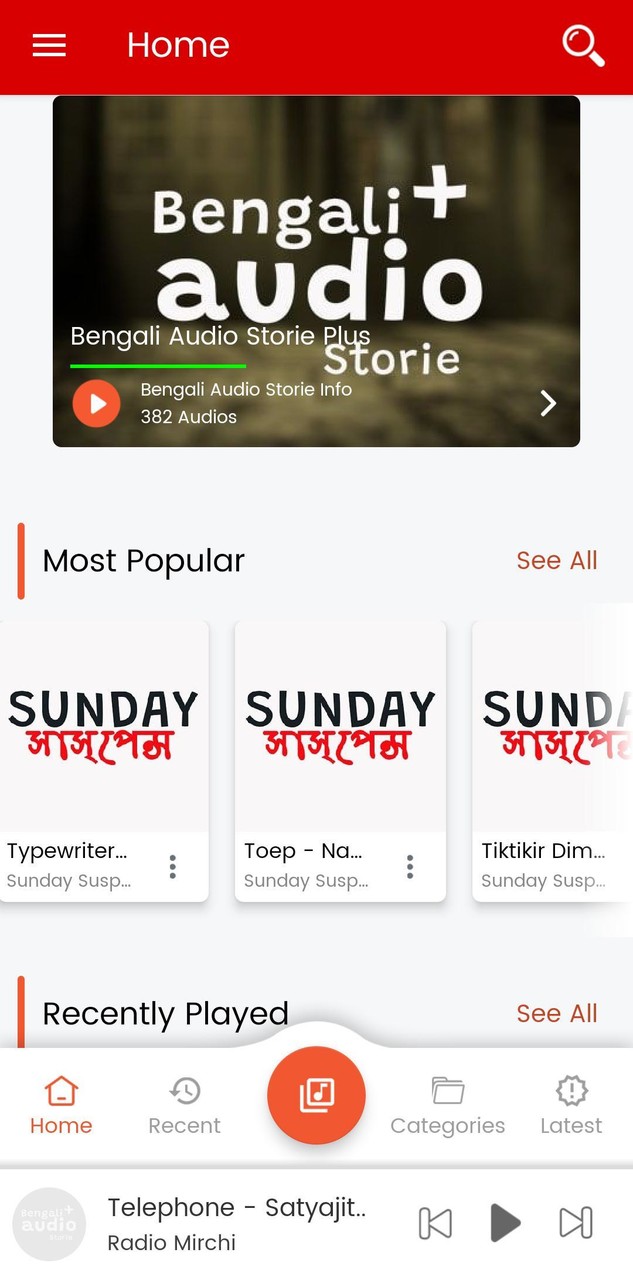The height and width of the screenshot is (1280, 633).
Task: Skip to the previous track
Action: click(x=435, y=1223)
